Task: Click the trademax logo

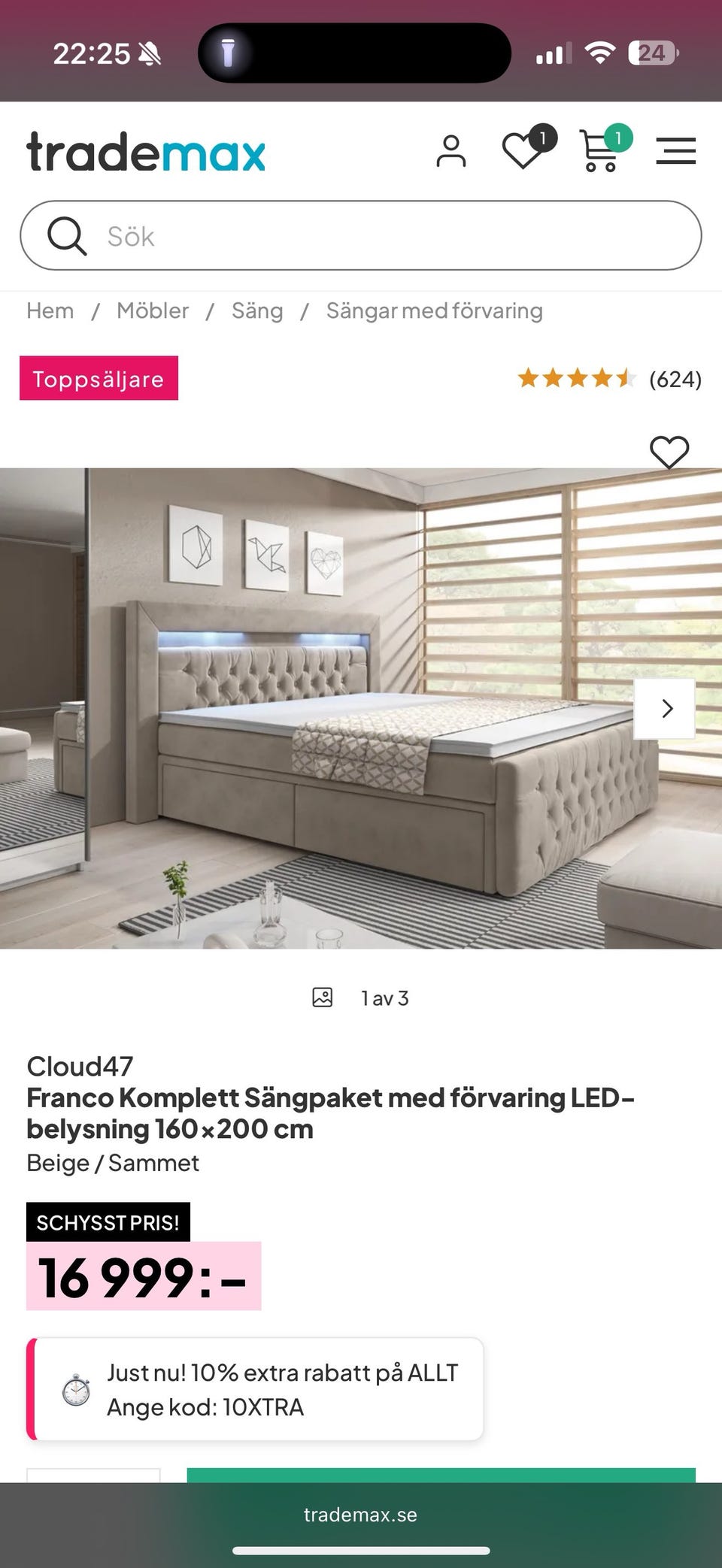Action: 145,152
